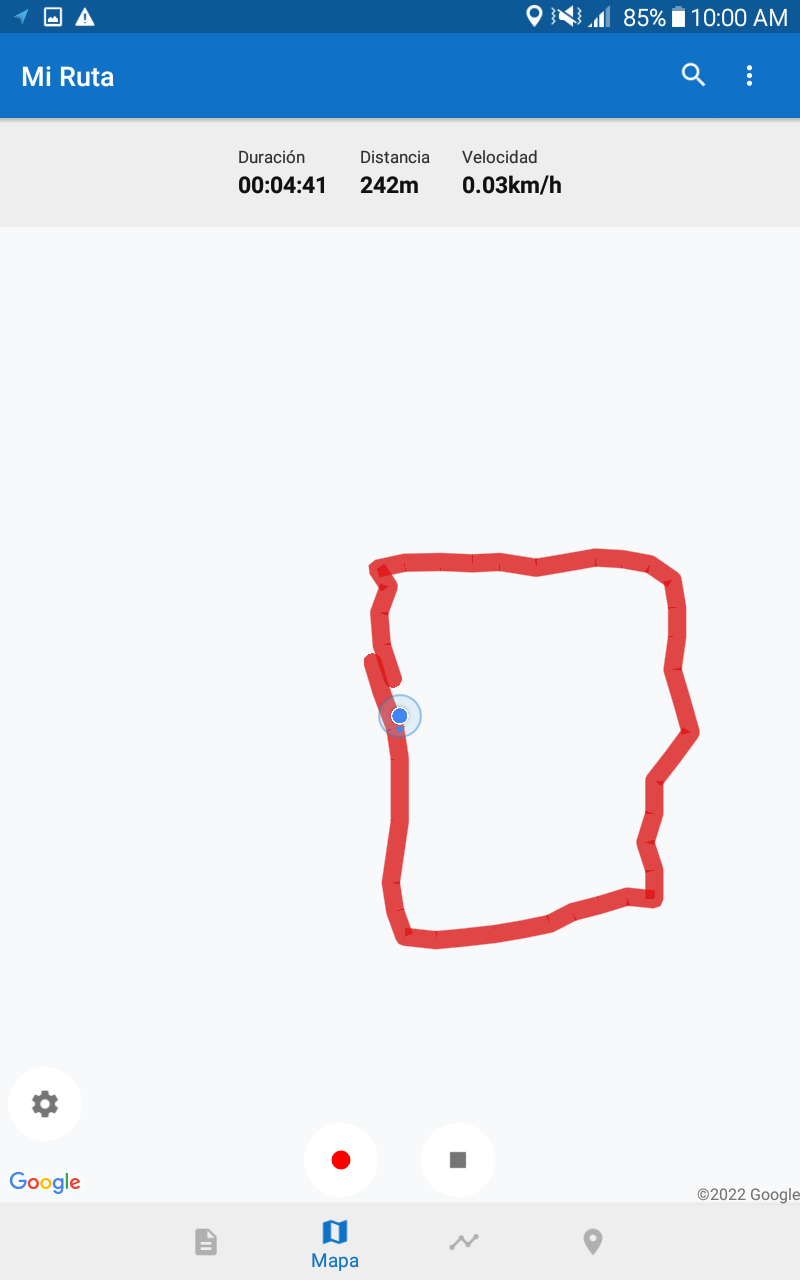Open the search in Mi Ruta
This screenshot has height=1280, width=800.
693,75
